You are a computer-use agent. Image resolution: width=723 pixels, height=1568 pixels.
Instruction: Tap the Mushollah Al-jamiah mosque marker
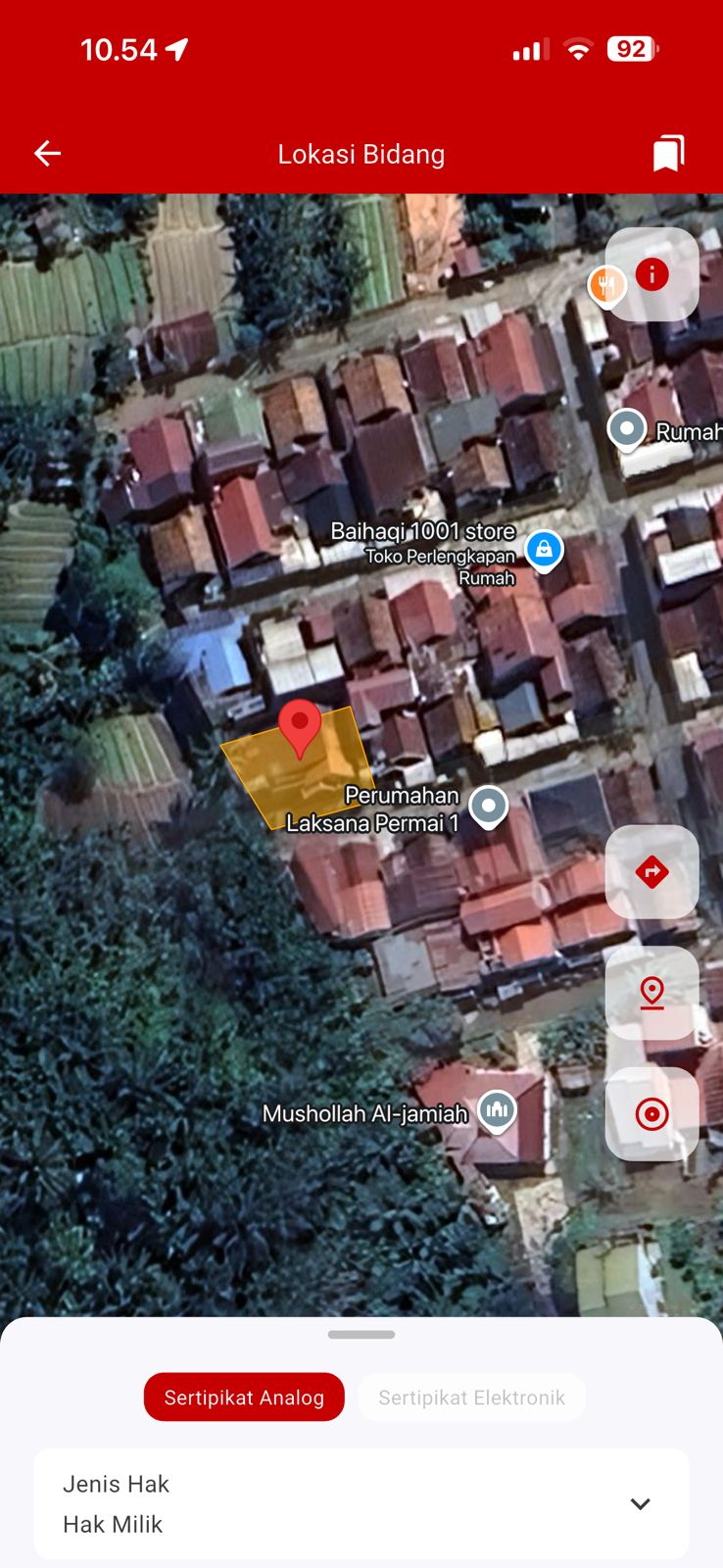click(x=496, y=1111)
